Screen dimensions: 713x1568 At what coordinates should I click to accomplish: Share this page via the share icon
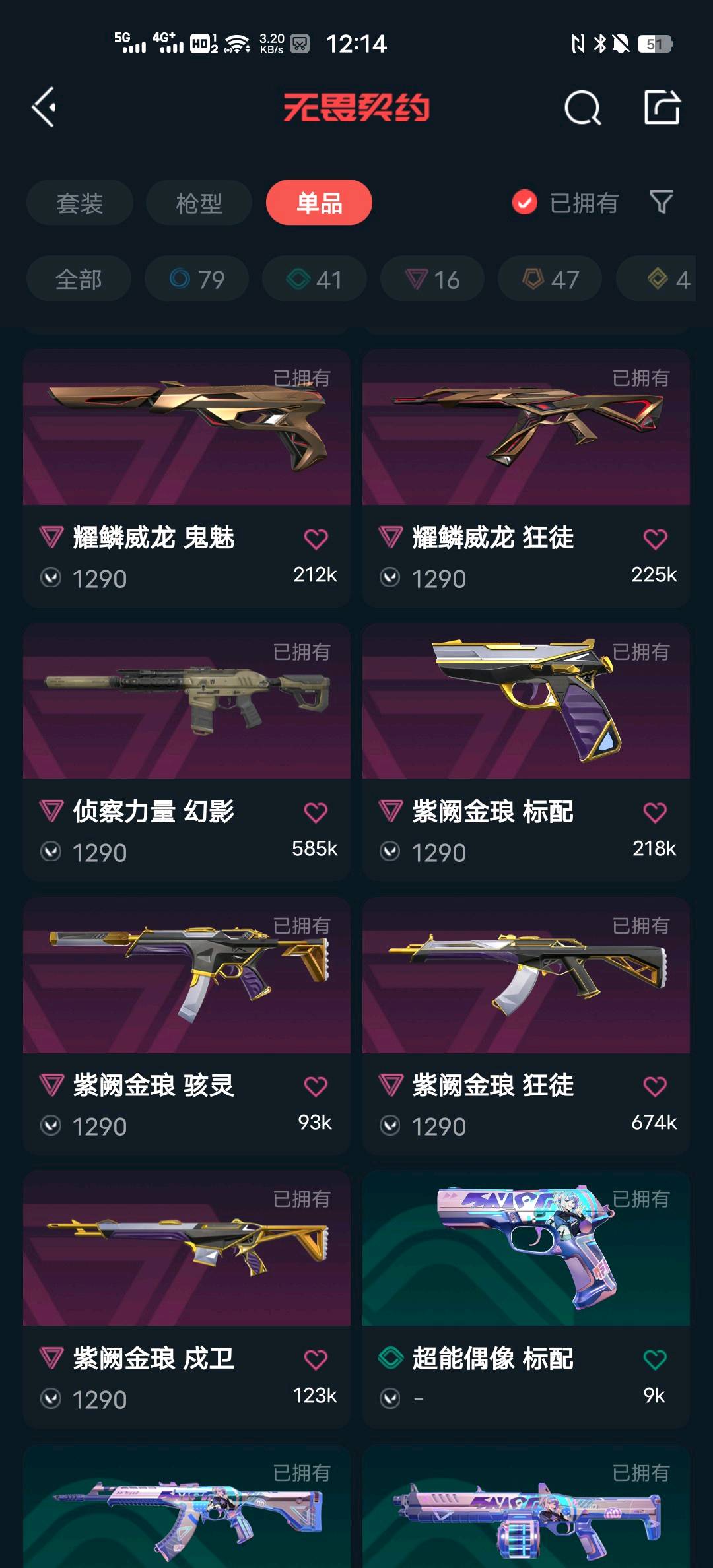pos(662,108)
